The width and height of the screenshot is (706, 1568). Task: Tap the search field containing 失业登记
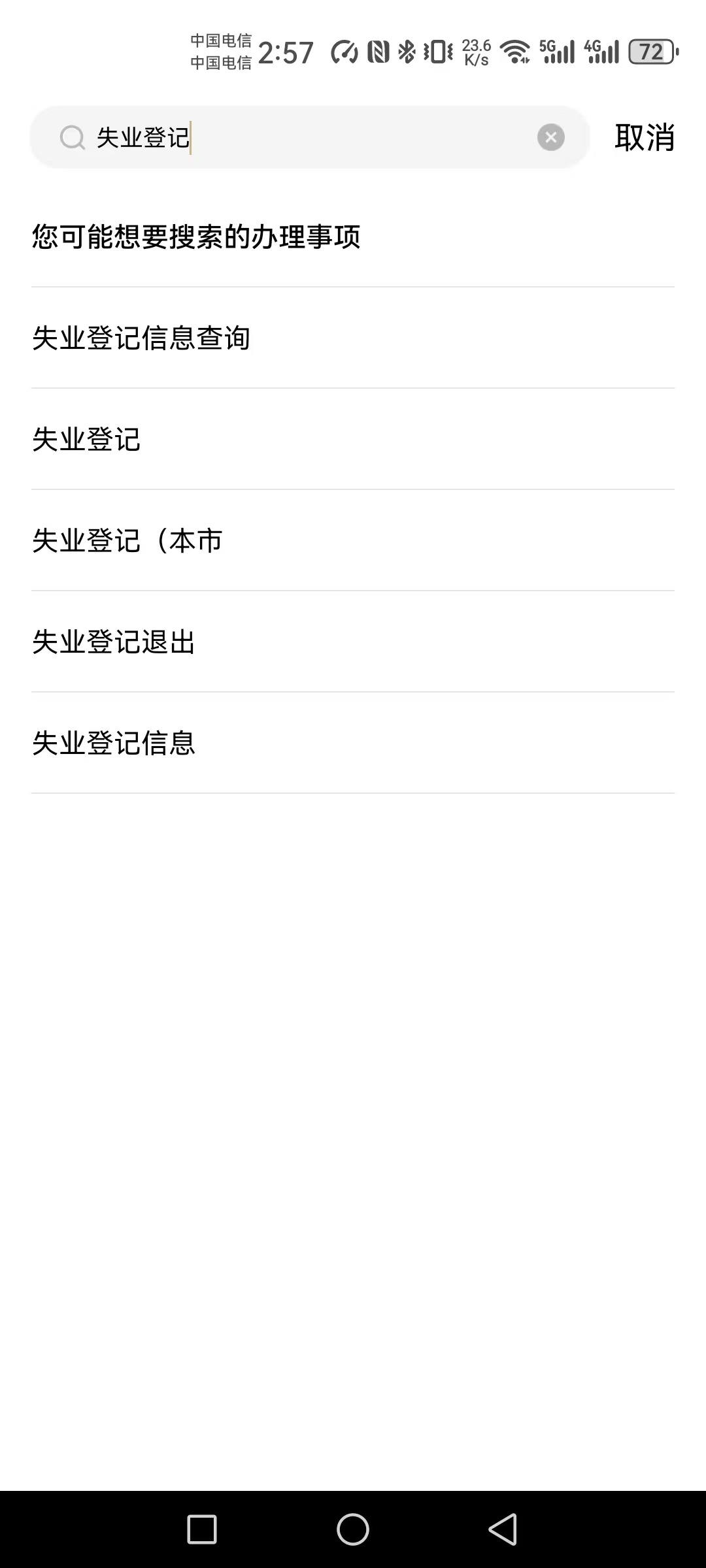pyautogui.click(x=307, y=137)
